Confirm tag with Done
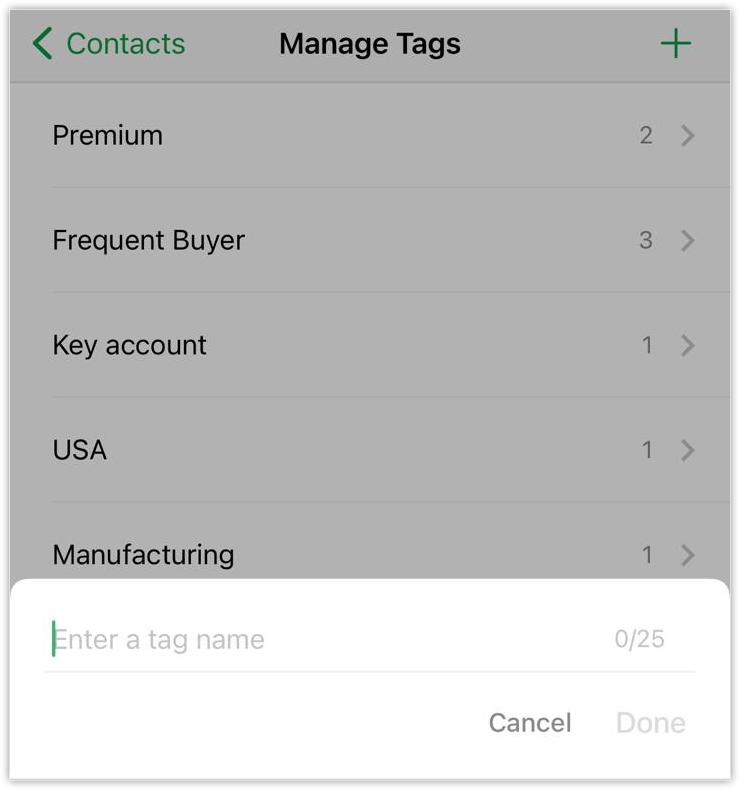The width and height of the screenshot is (740, 790). coord(650,723)
